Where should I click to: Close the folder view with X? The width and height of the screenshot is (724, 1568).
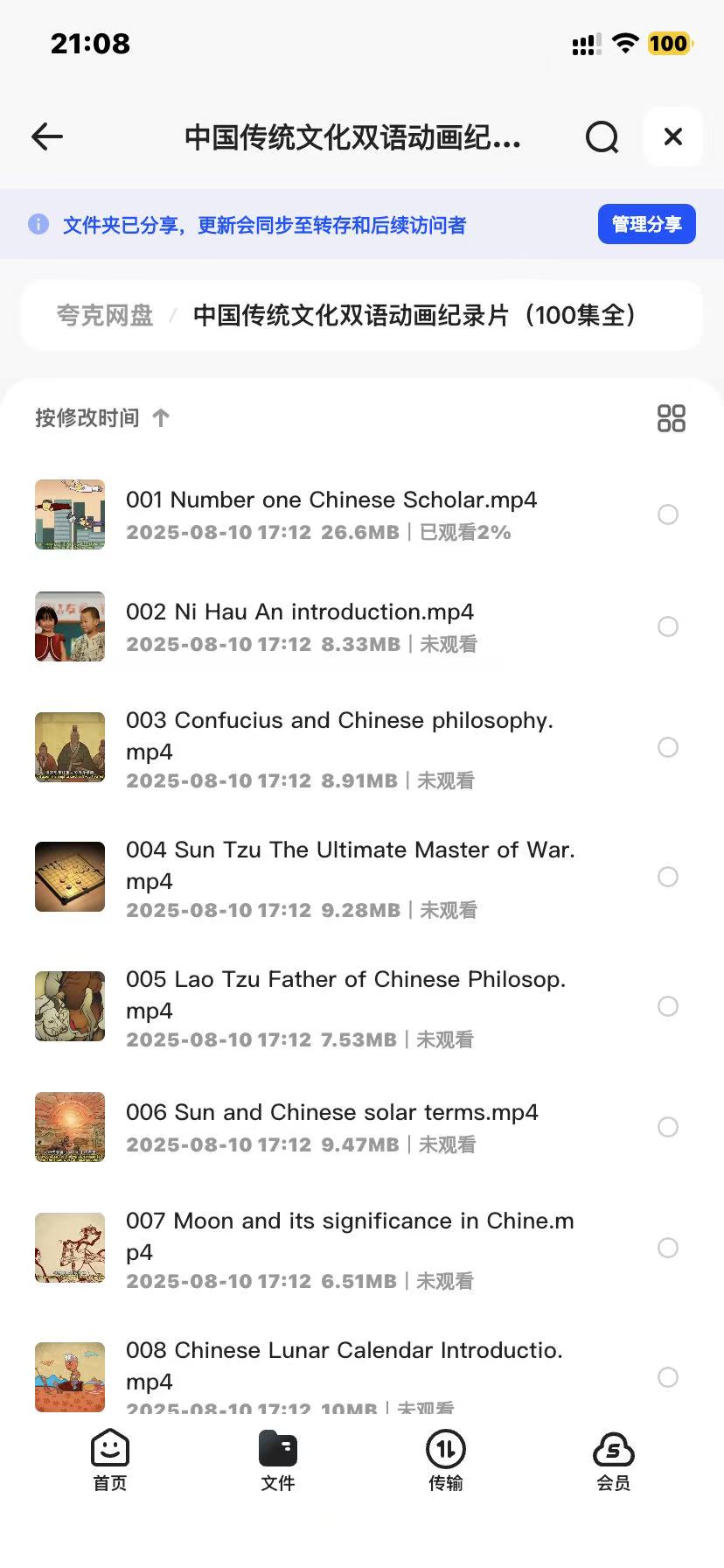point(672,136)
